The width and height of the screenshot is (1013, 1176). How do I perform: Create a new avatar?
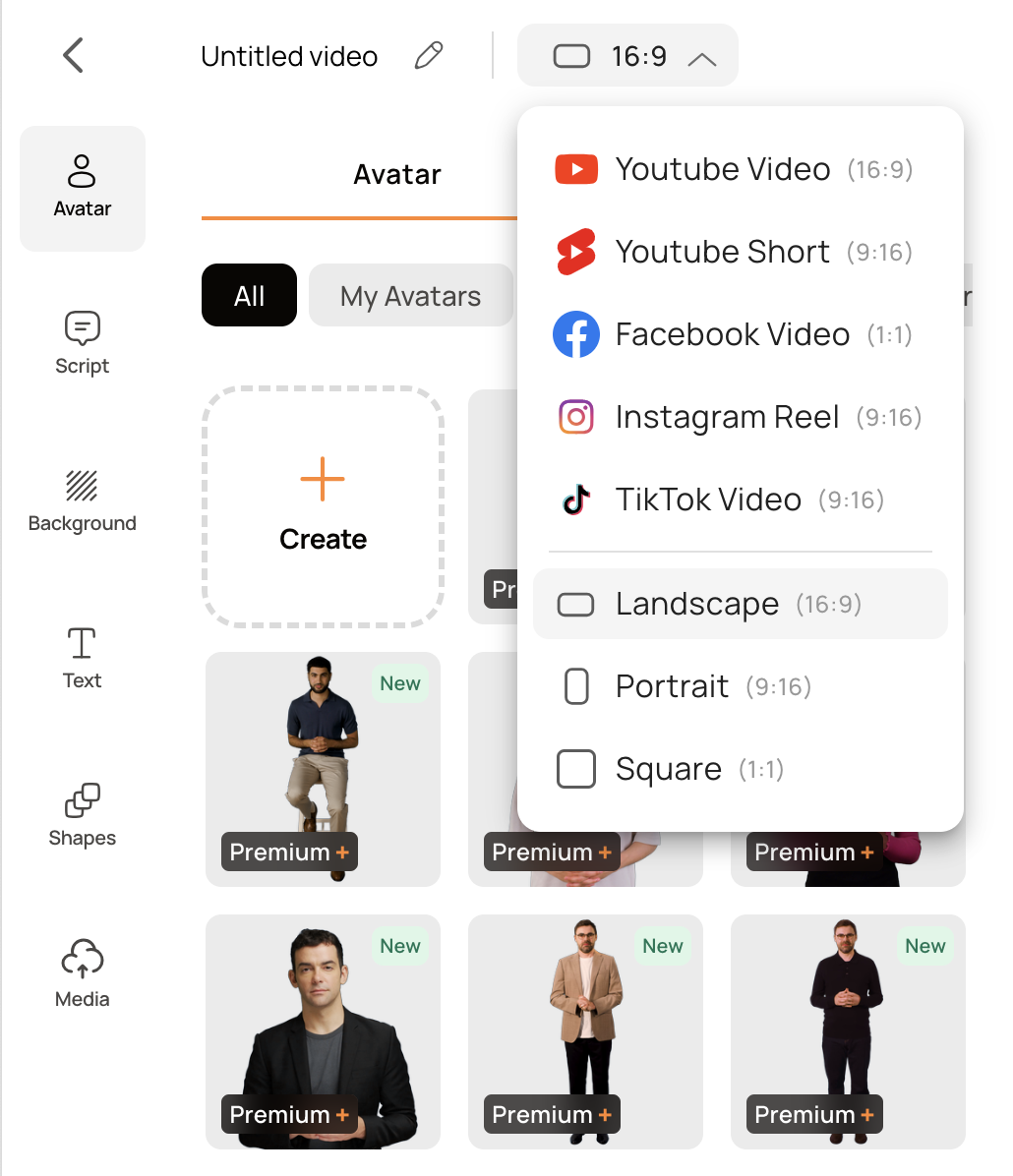coord(323,506)
